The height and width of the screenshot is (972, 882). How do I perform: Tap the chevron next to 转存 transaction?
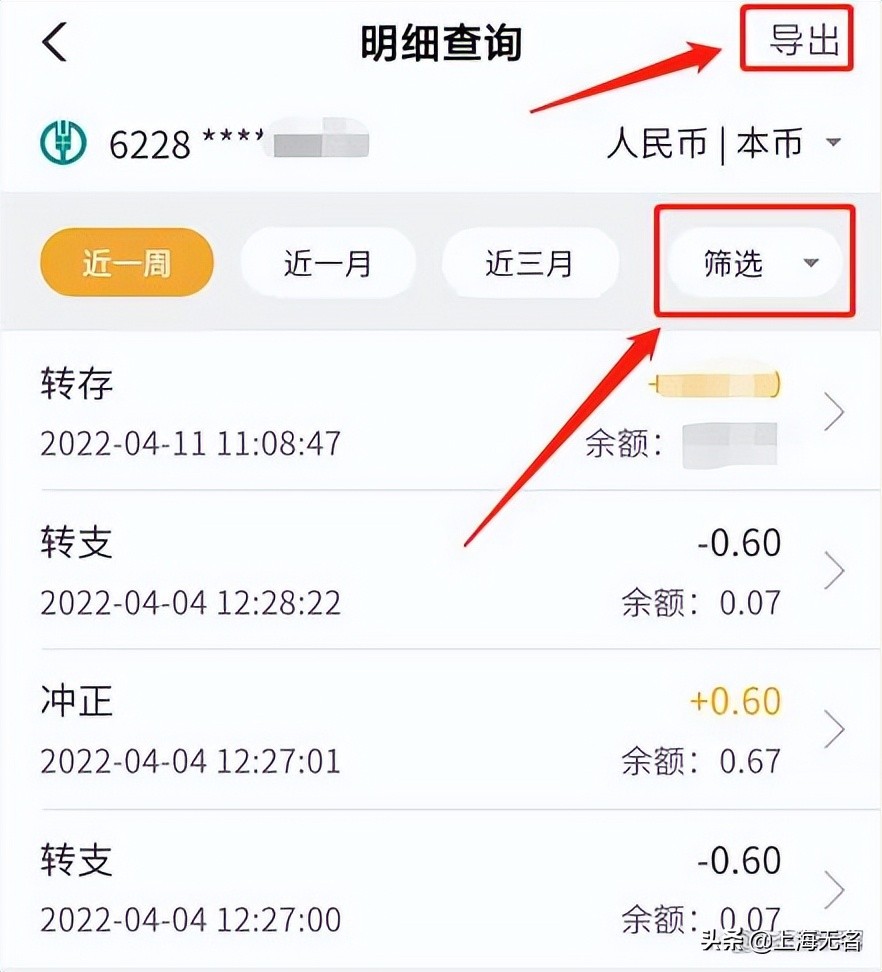(834, 413)
